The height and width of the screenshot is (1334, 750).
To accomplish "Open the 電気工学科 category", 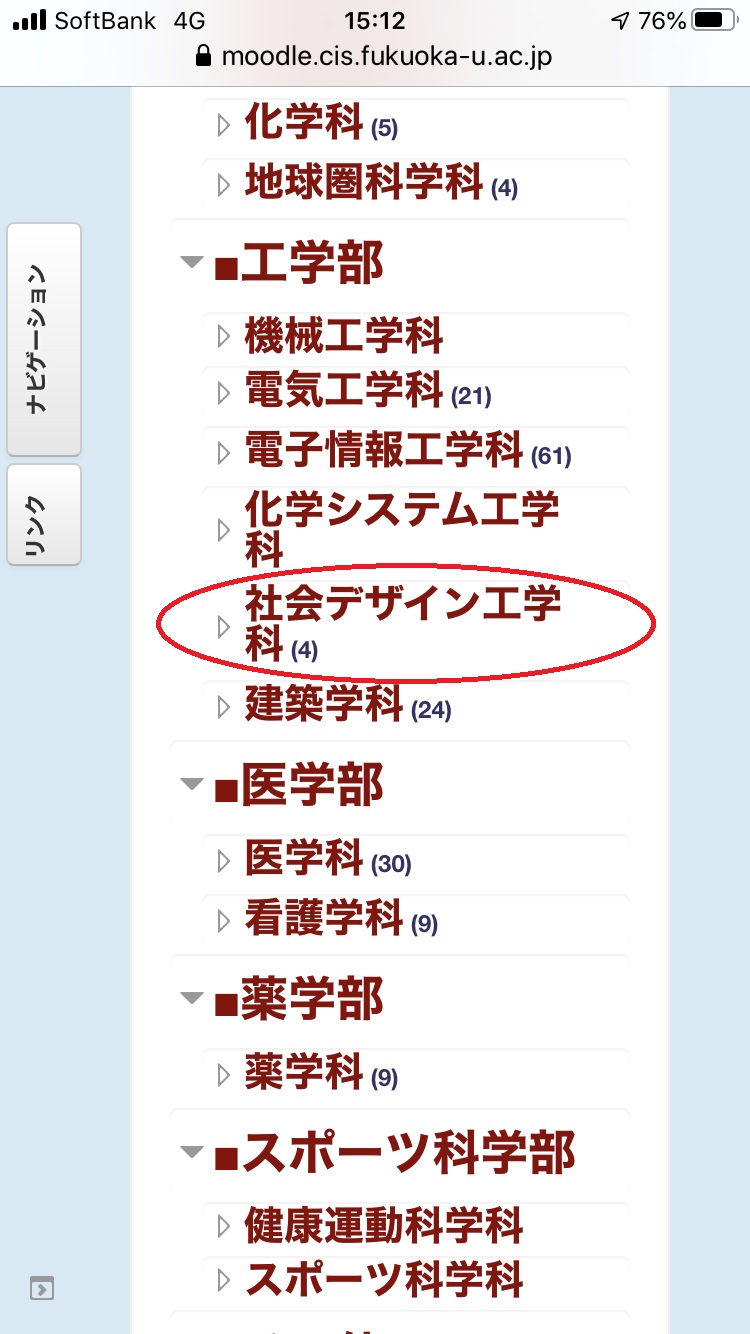I will pos(343,391).
